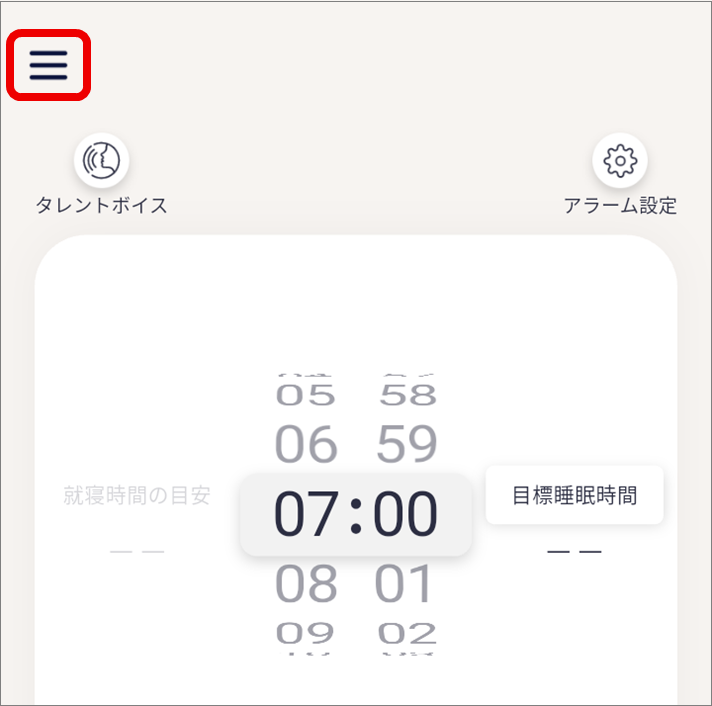Select minute 59 in the time picker
The image size is (712, 706).
point(407,445)
